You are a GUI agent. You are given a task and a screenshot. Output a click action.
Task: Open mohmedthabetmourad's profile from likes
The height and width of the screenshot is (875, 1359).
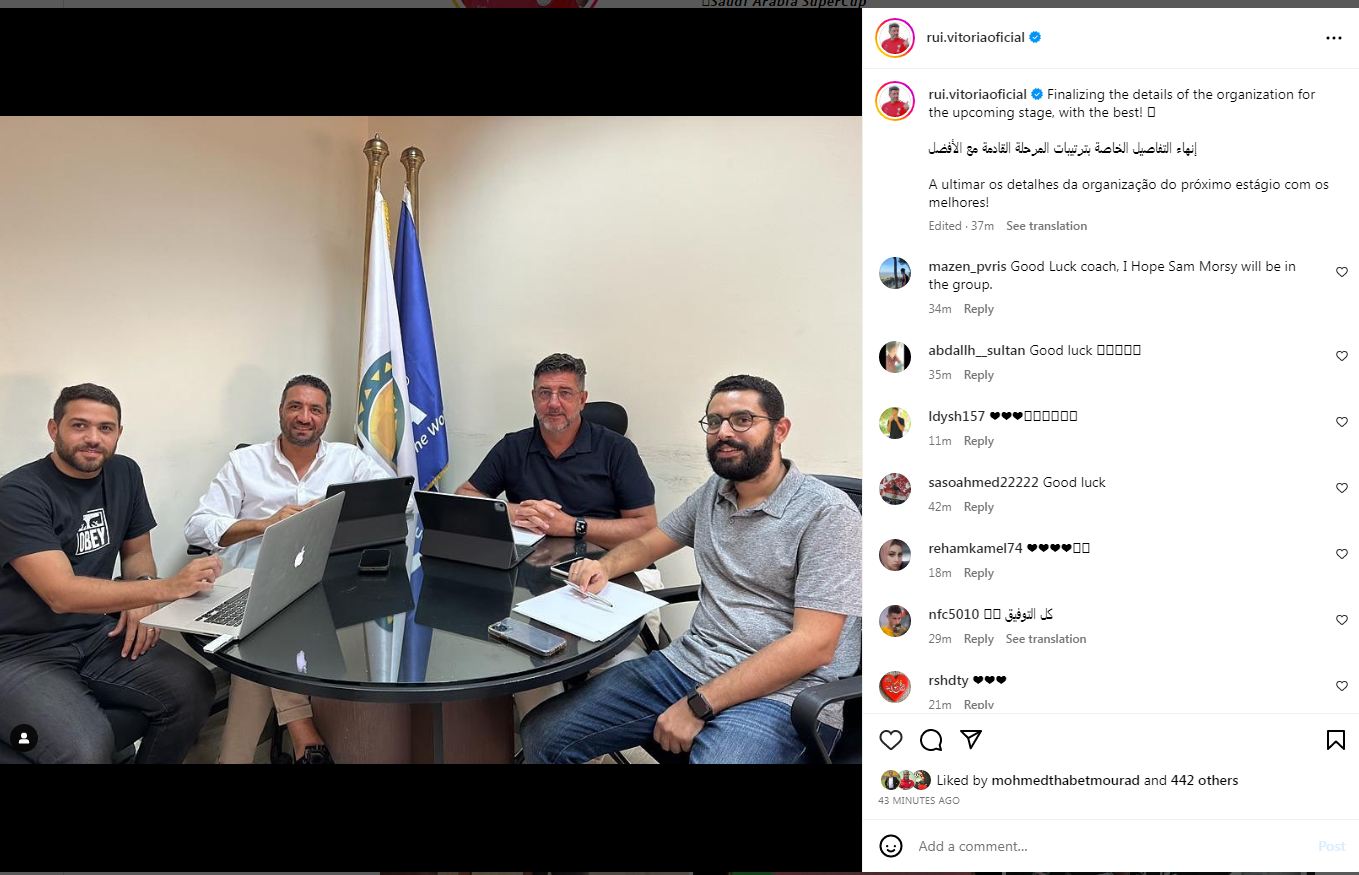click(x=1065, y=780)
